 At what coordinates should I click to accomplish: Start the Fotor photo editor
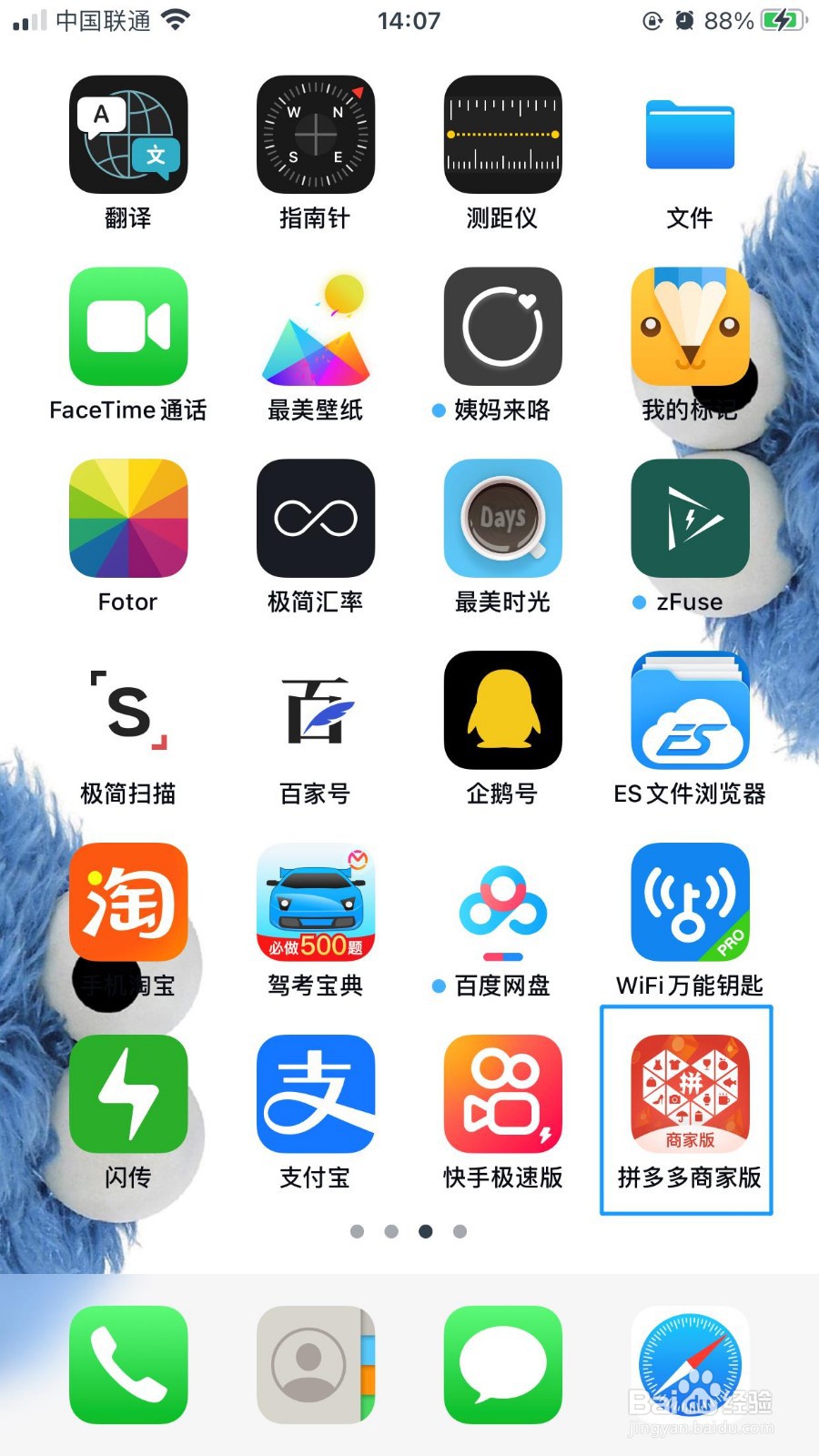(x=127, y=519)
